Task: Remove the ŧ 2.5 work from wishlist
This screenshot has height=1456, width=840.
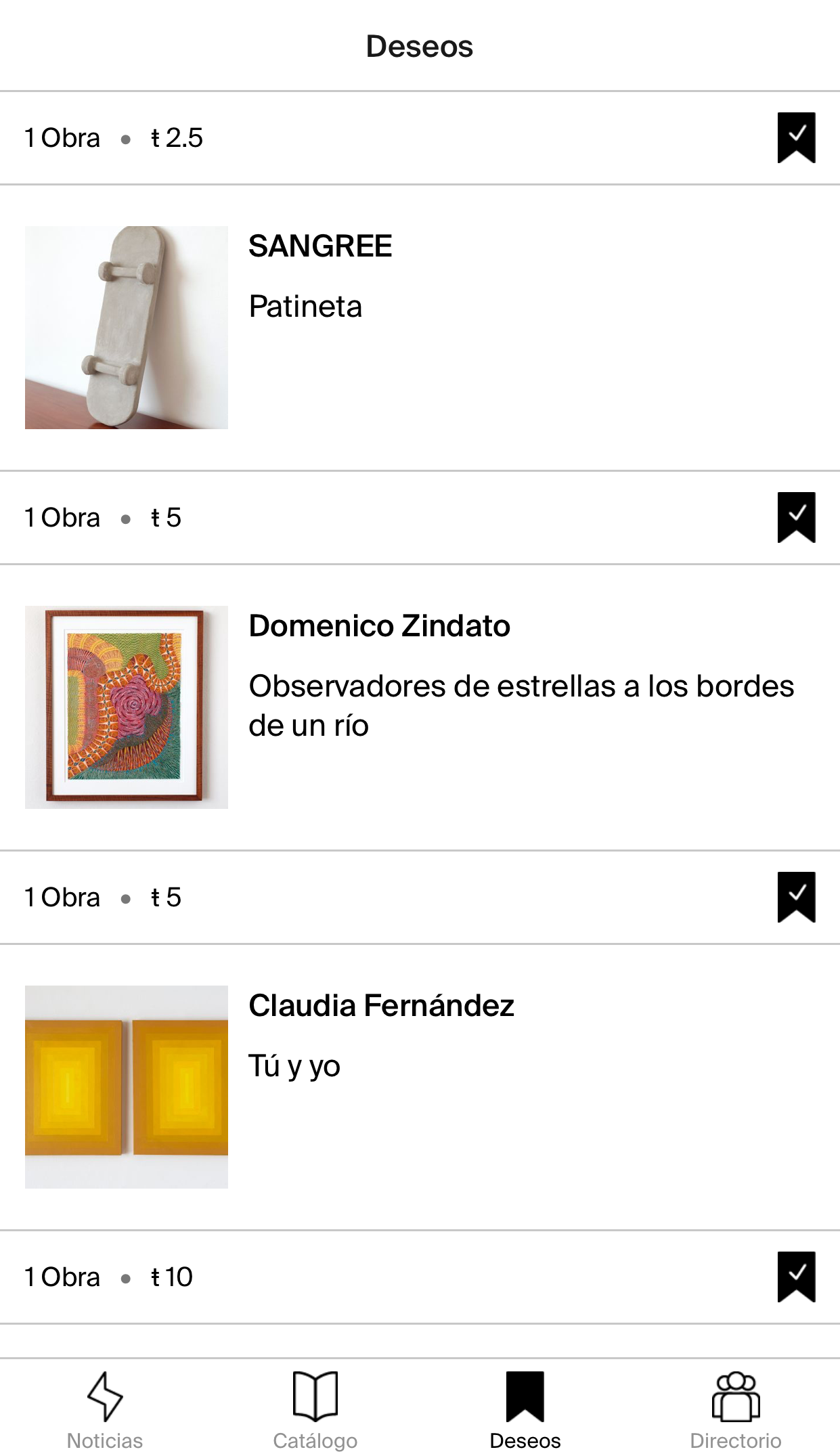Action: pyautogui.click(x=796, y=137)
